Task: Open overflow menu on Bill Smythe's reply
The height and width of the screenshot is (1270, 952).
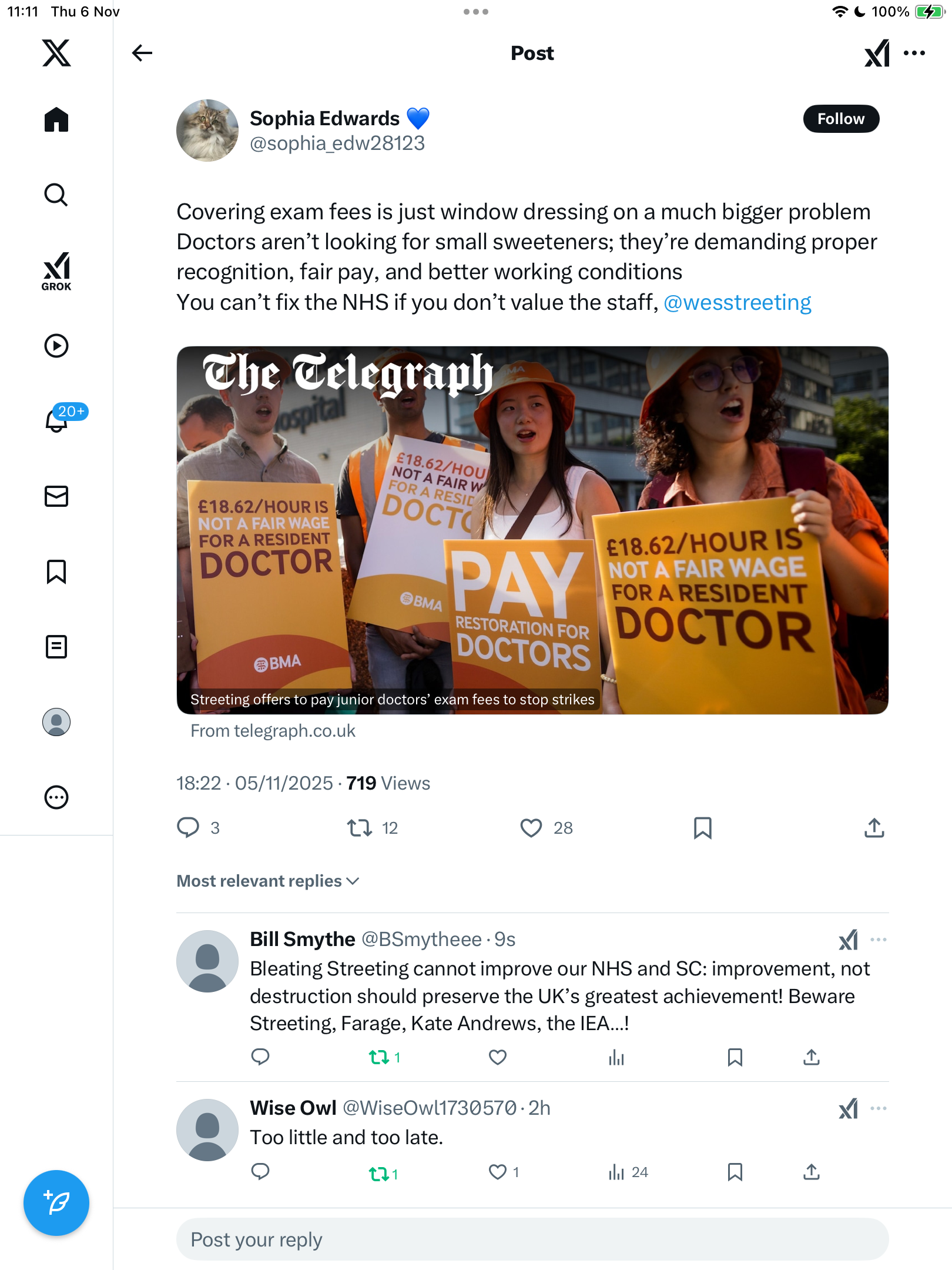Action: [x=878, y=940]
